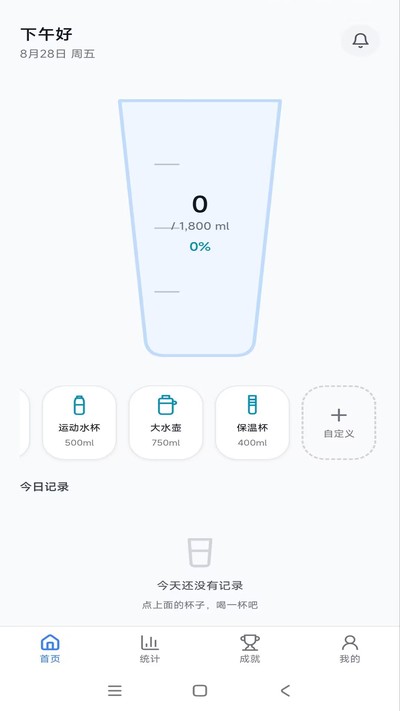
Task: Go to the 首页 tab
Action: 50,649
